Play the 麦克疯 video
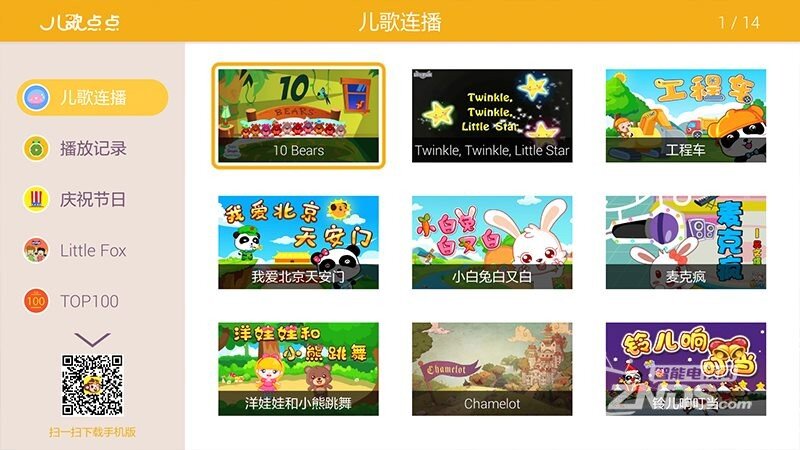The image size is (800, 450). (x=685, y=243)
